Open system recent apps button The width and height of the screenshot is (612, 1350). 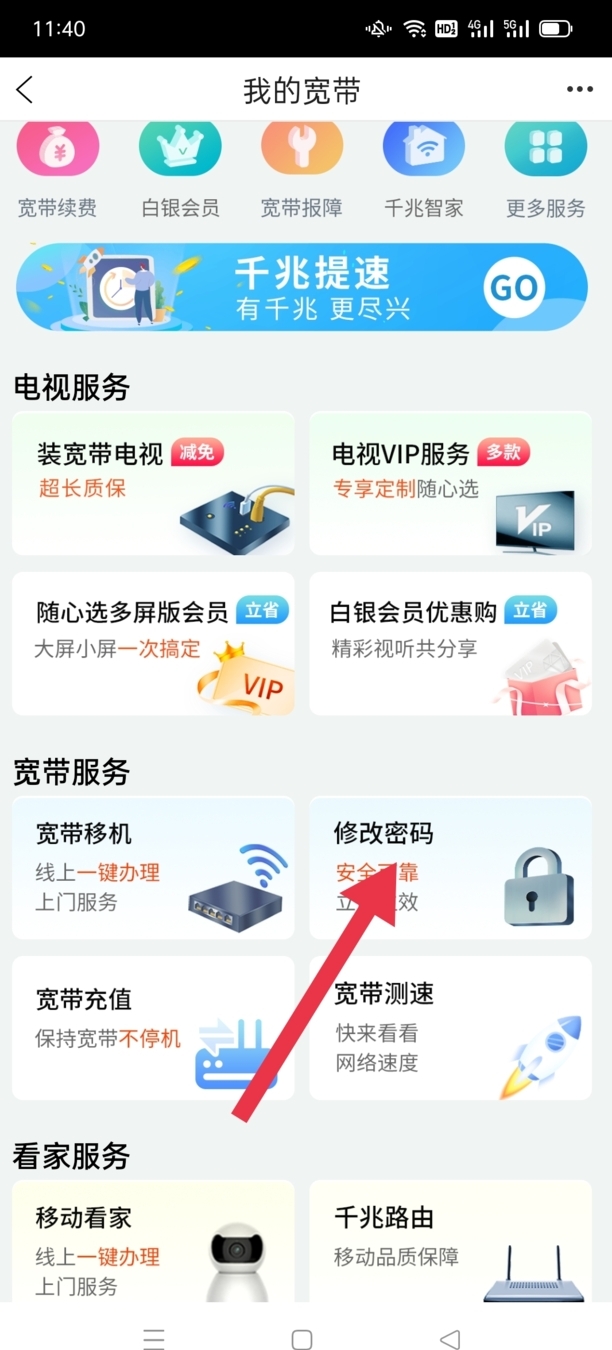153,1339
